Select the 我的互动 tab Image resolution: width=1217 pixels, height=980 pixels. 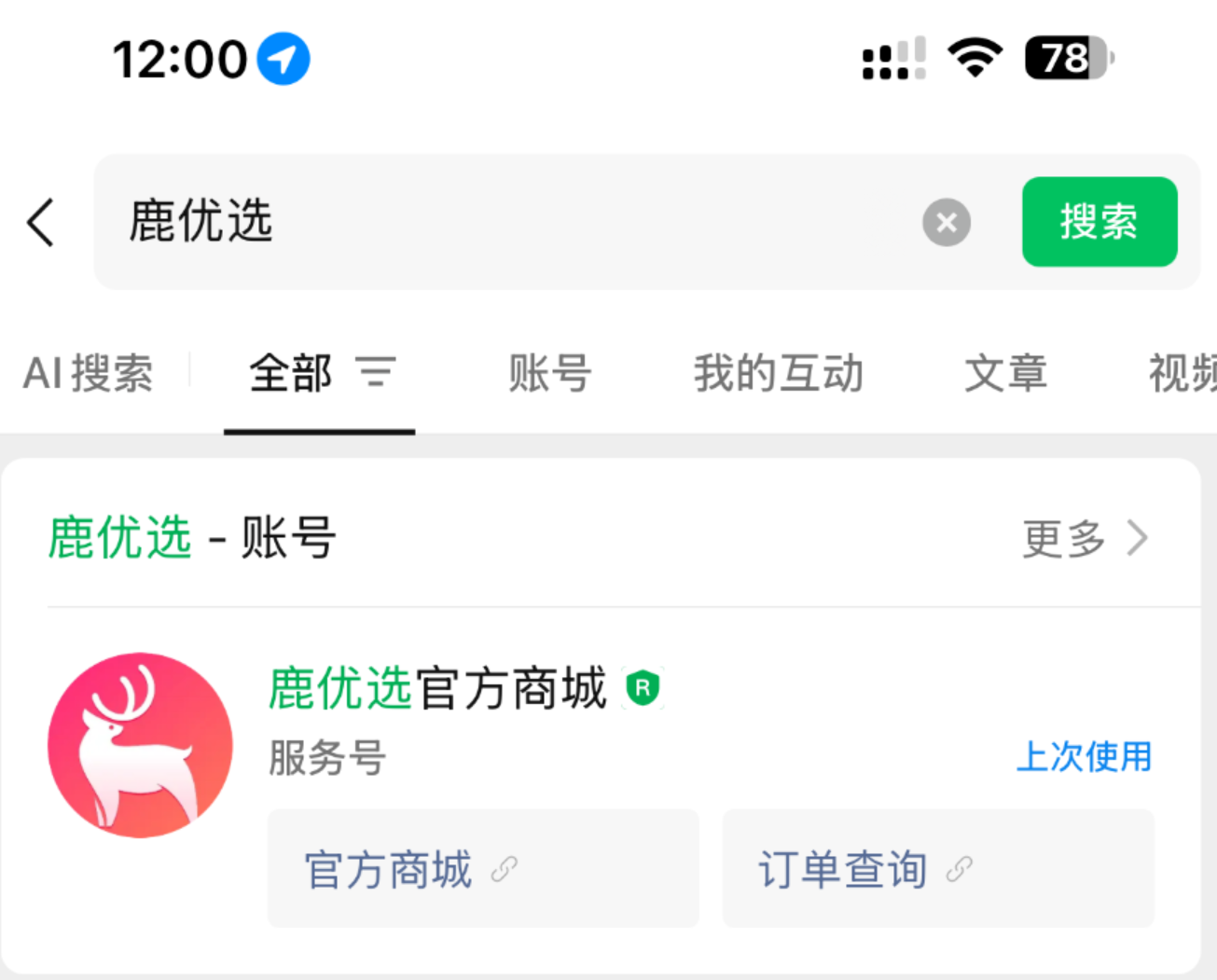[x=778, y=374]
